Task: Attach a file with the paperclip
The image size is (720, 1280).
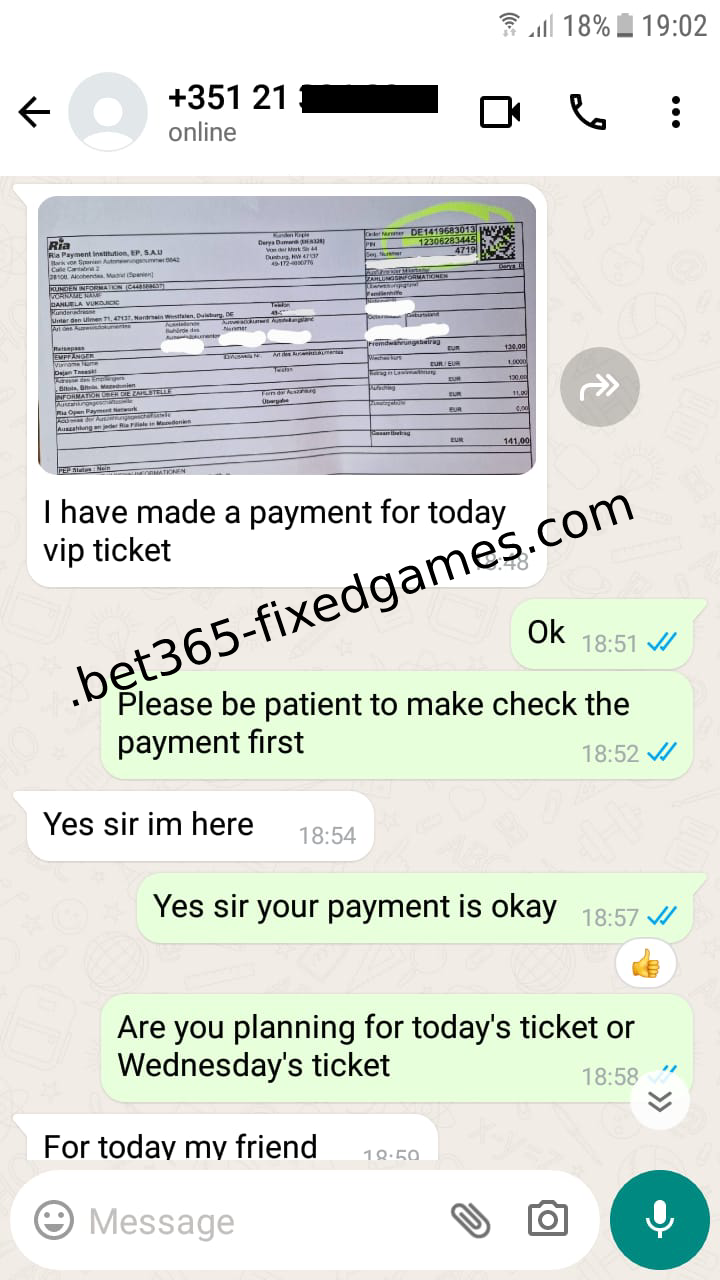Action: 469,1220
